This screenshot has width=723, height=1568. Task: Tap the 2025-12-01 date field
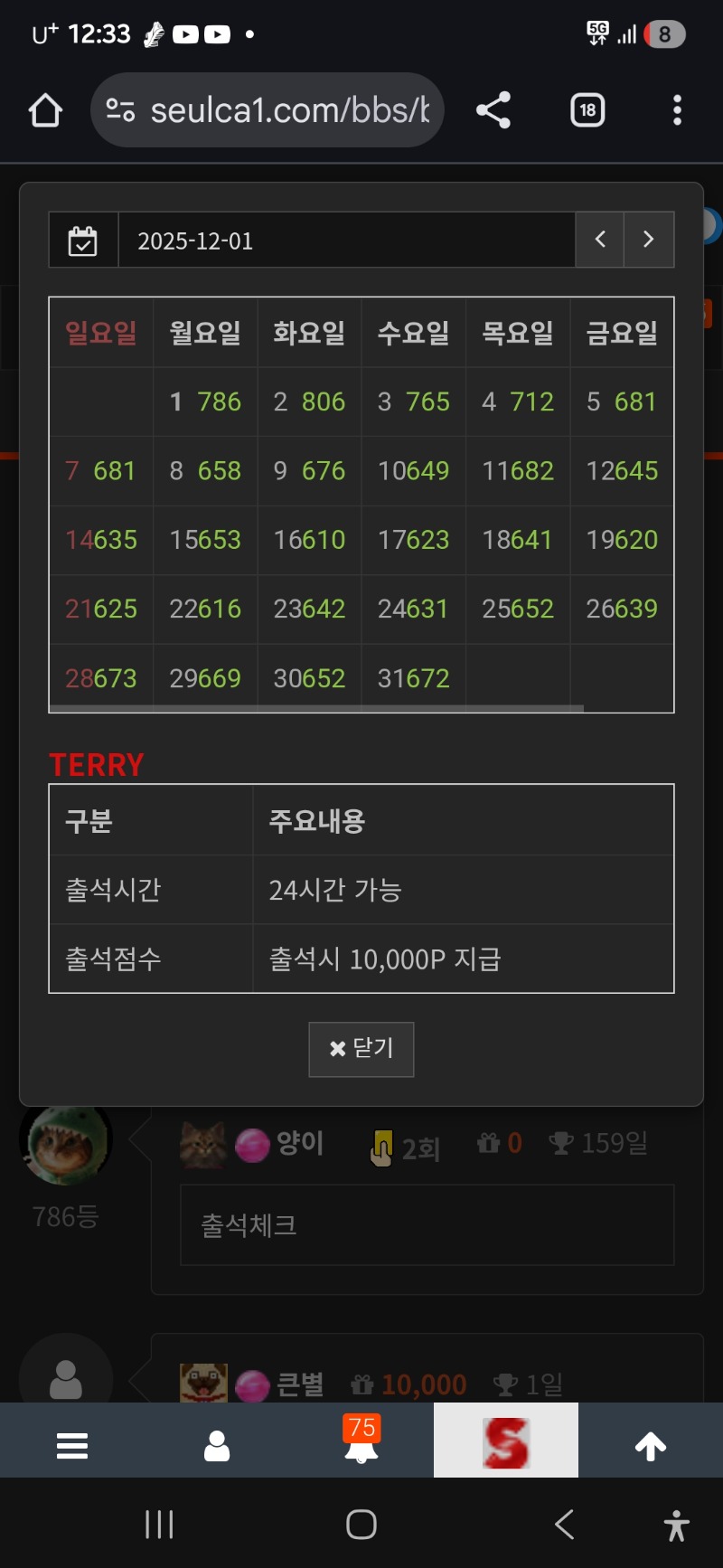(346, 241)
